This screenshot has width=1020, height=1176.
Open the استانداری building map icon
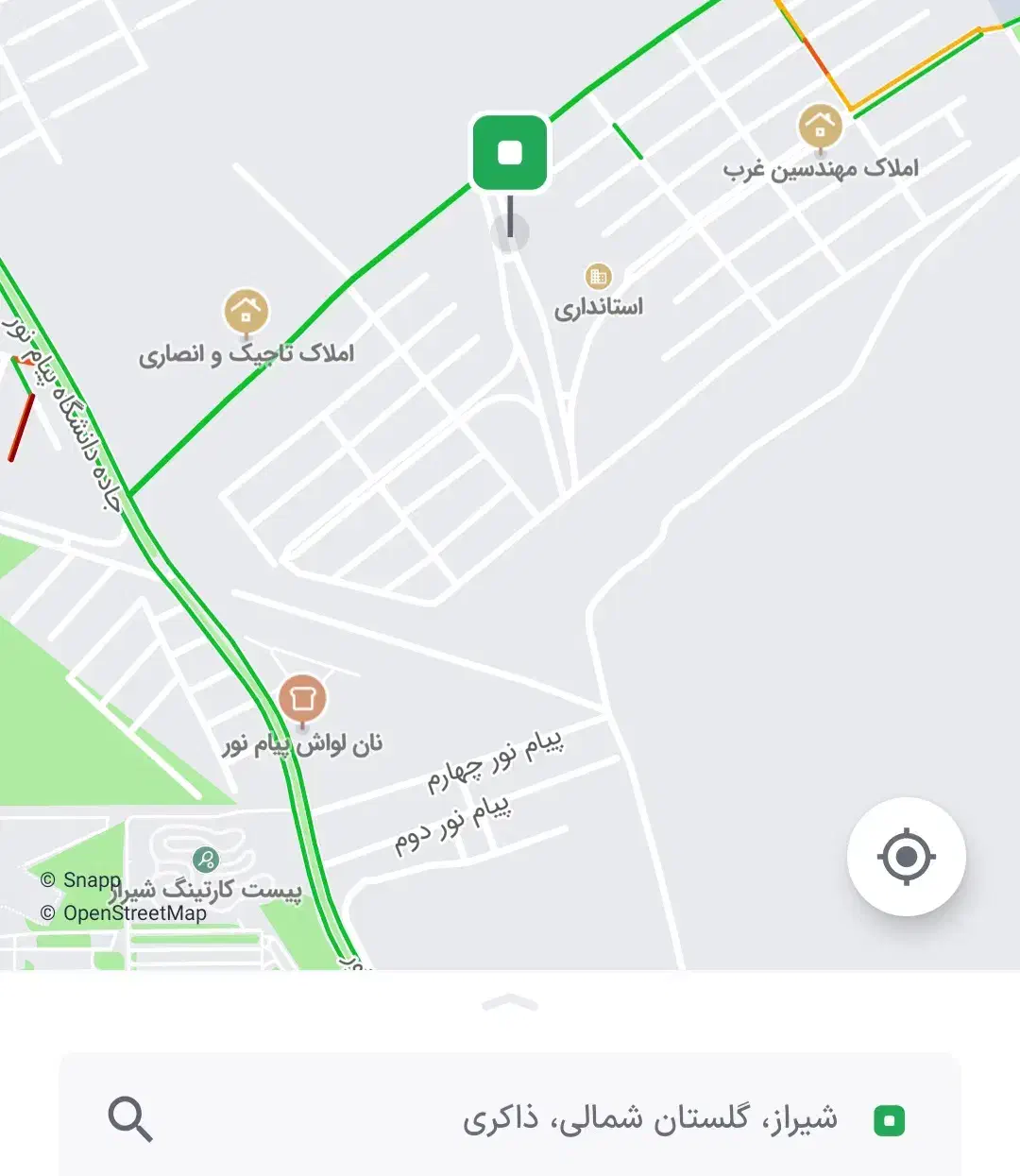tap(598, 278)
